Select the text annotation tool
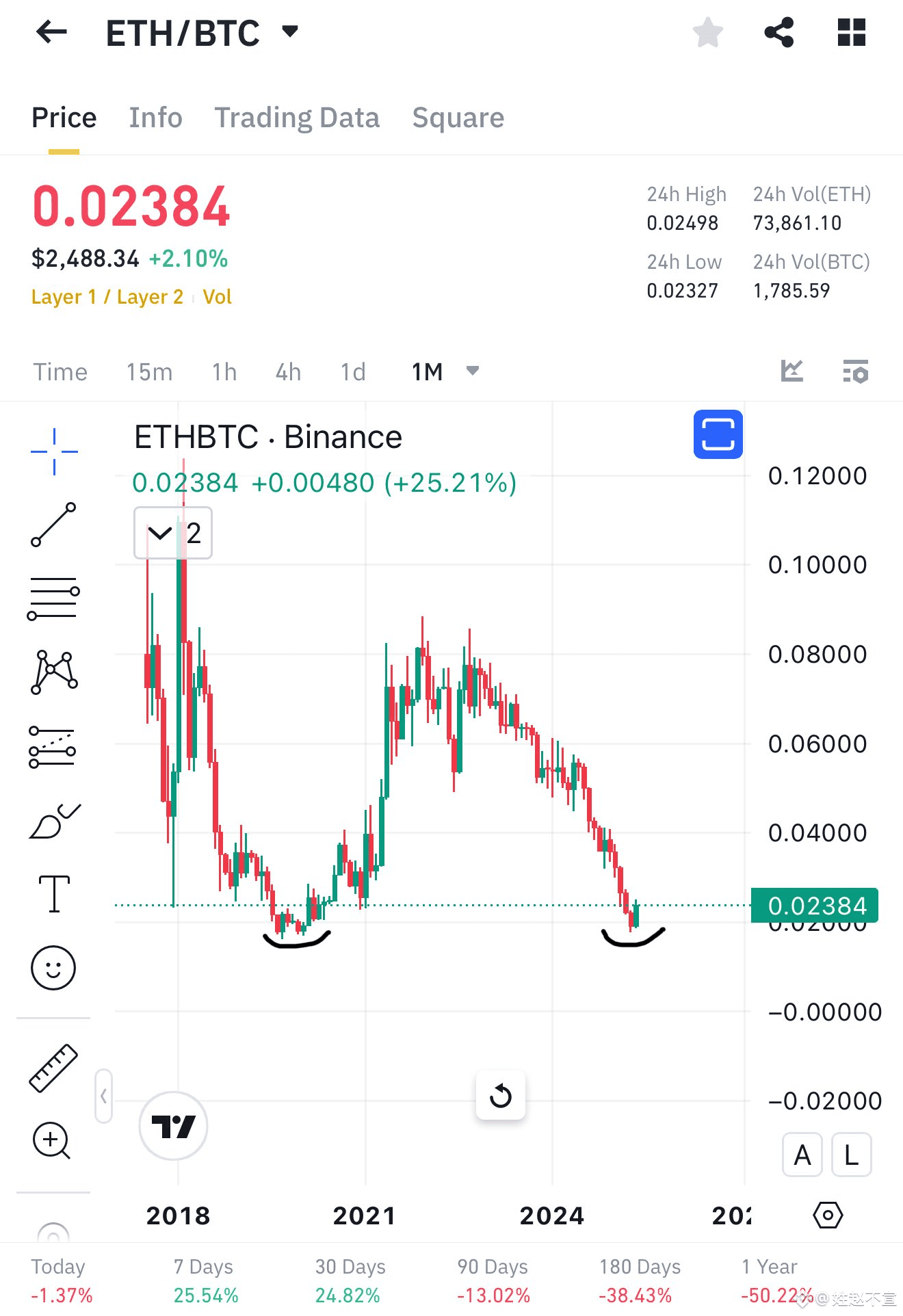Viewport: 903px width, 1316px height. click(53, 893)
